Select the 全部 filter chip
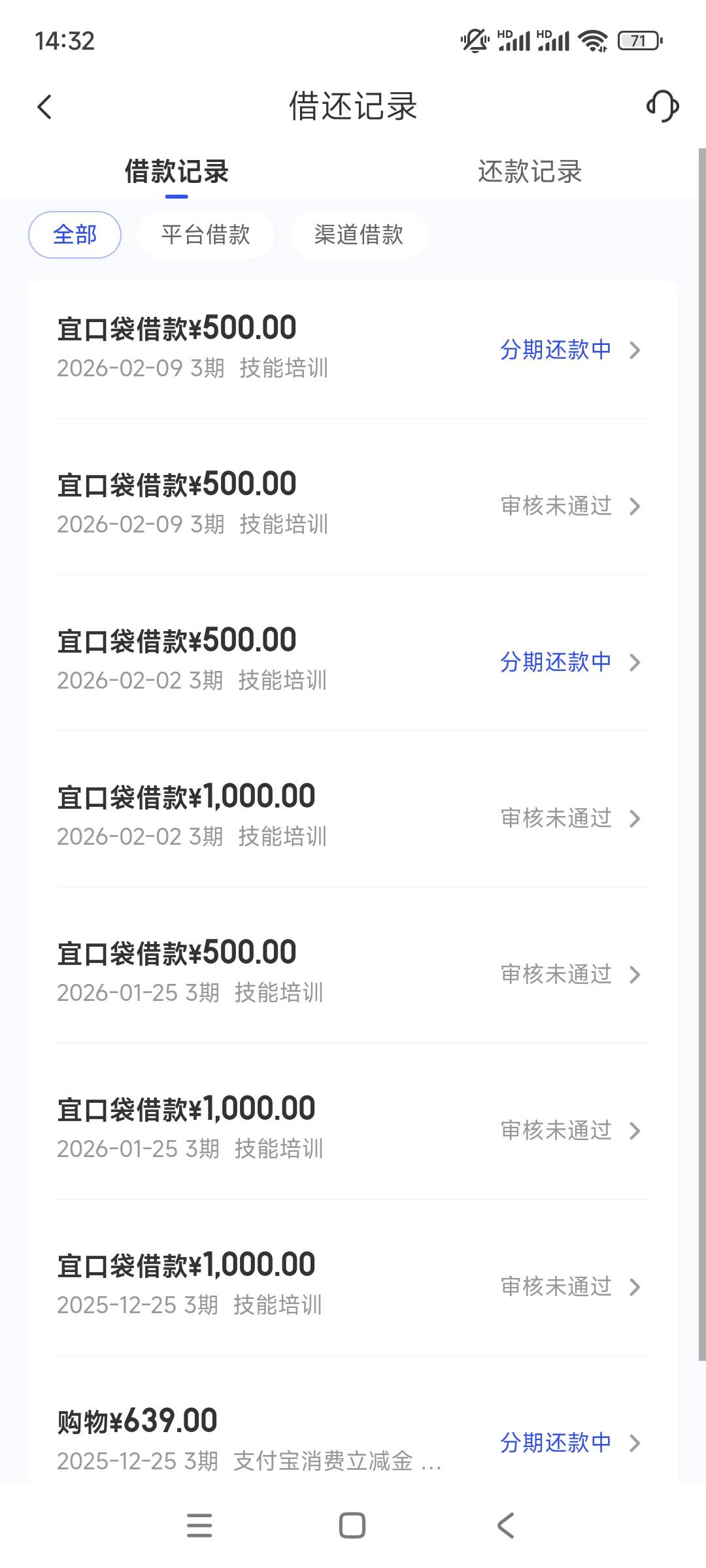Viewport: 706px width, 1568px height. 75,235
